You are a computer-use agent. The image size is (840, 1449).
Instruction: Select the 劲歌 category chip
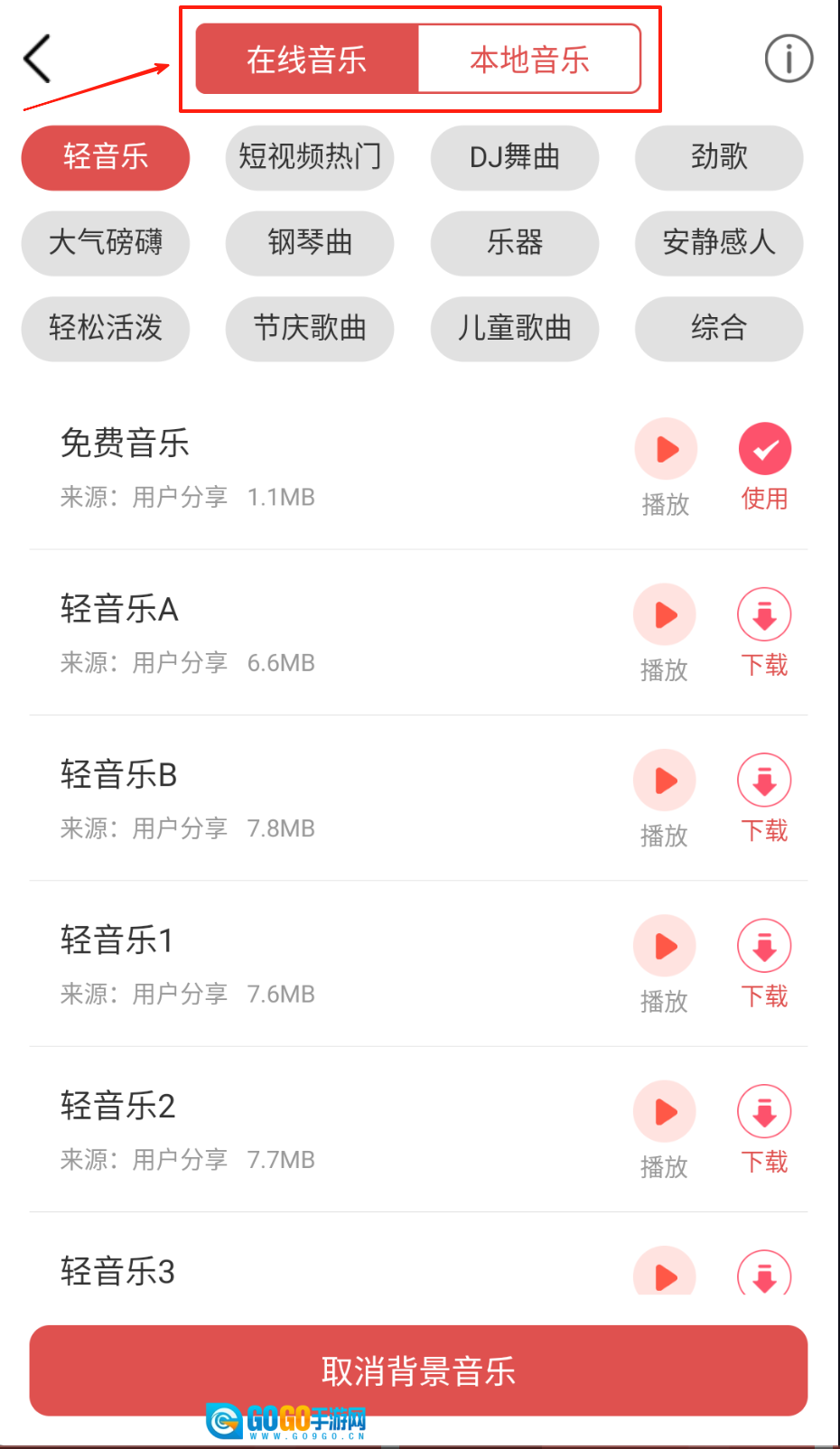pyautogui.click(x=719, y=157)
